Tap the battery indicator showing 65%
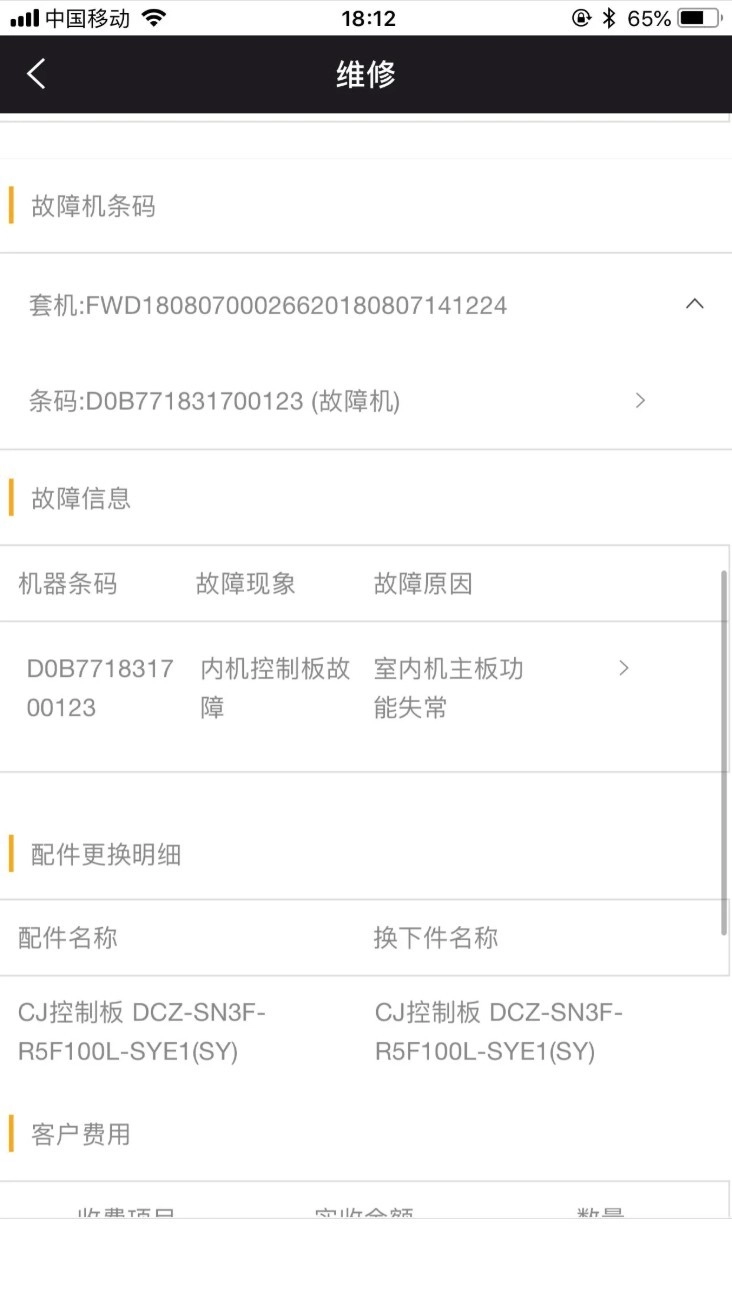The width and height of the screenshot is (732, 1304). pos(693,16)
